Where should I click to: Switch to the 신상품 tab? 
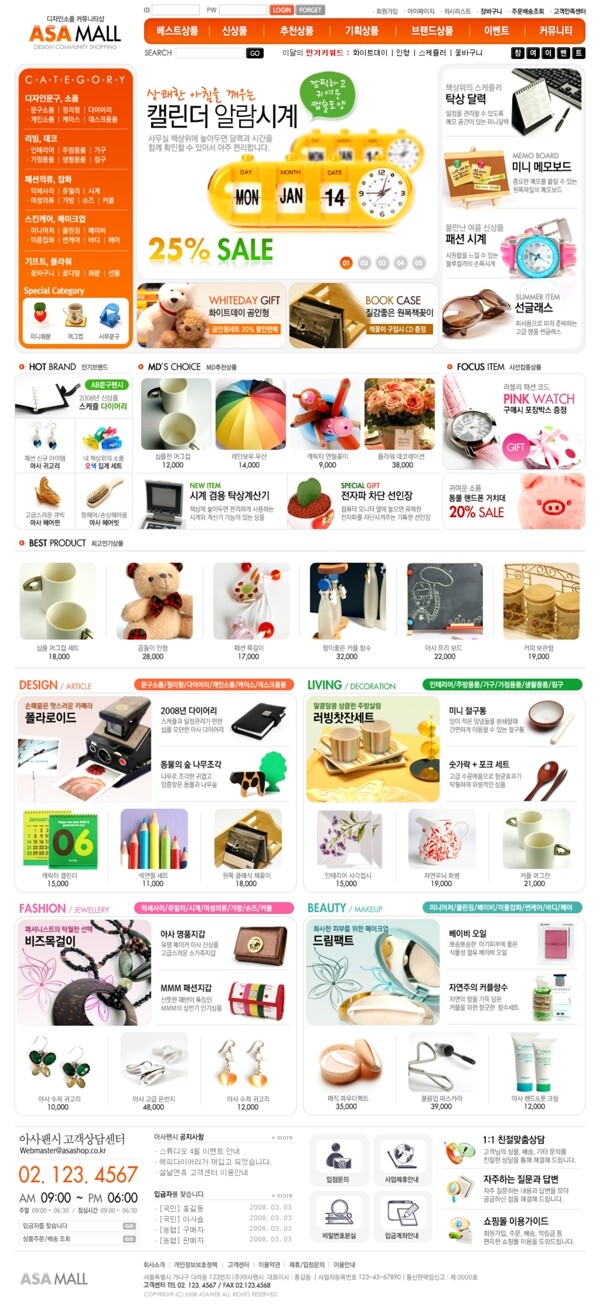click(x=234, y=31)
